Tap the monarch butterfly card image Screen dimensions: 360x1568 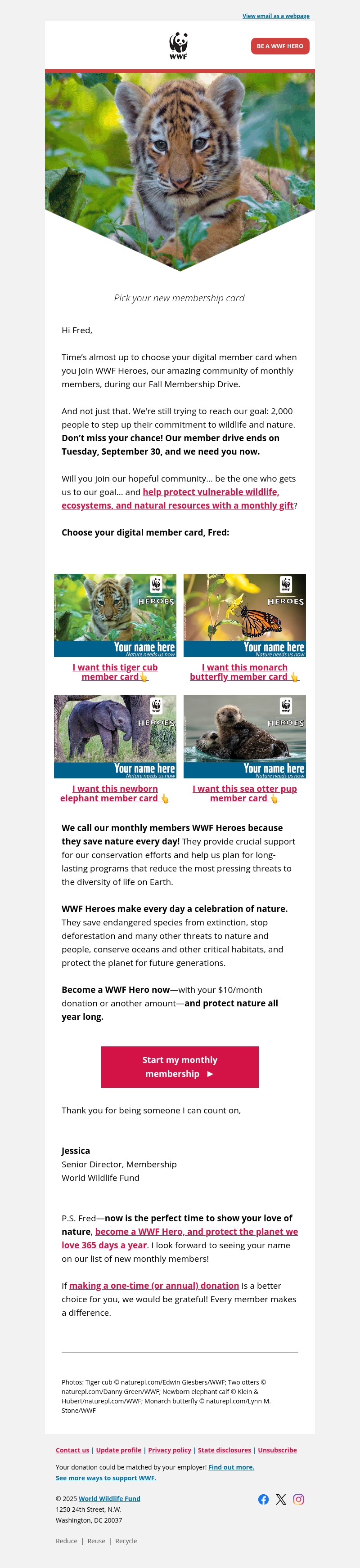[244, 615]
